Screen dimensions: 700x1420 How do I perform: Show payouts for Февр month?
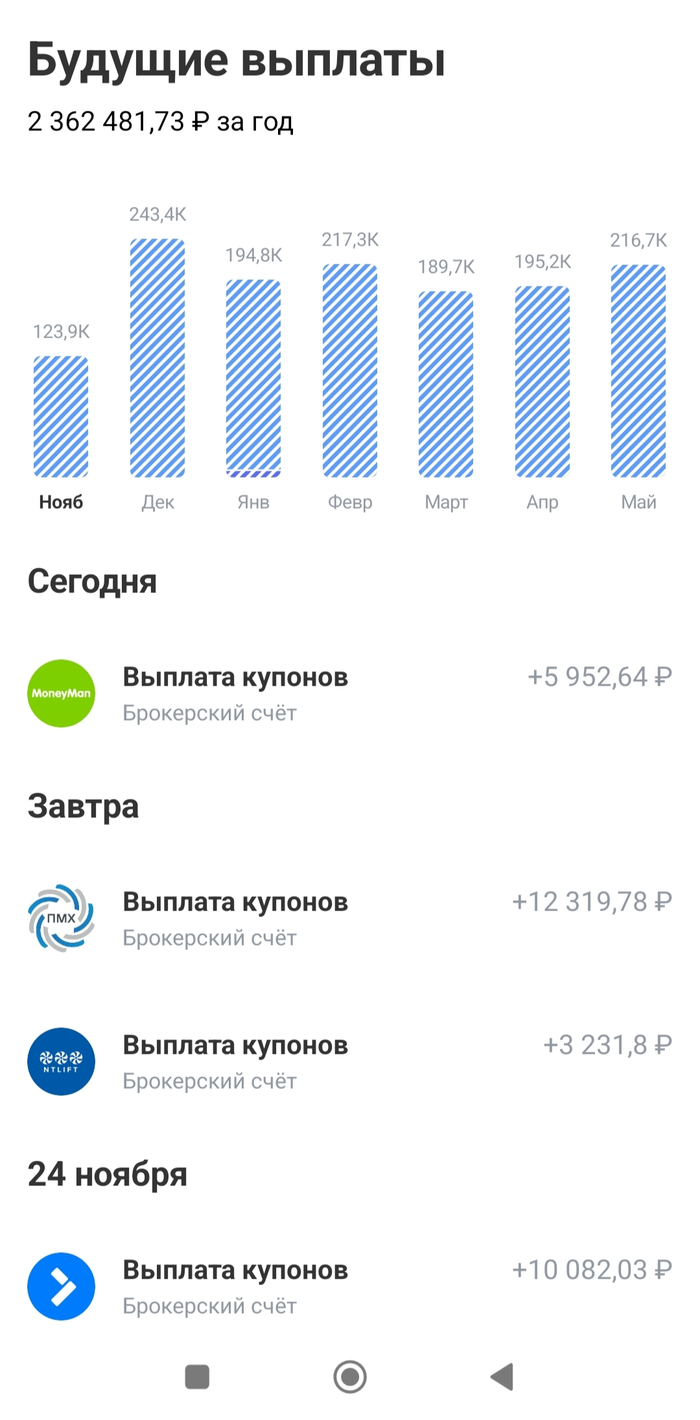click(x=349, y=370)
